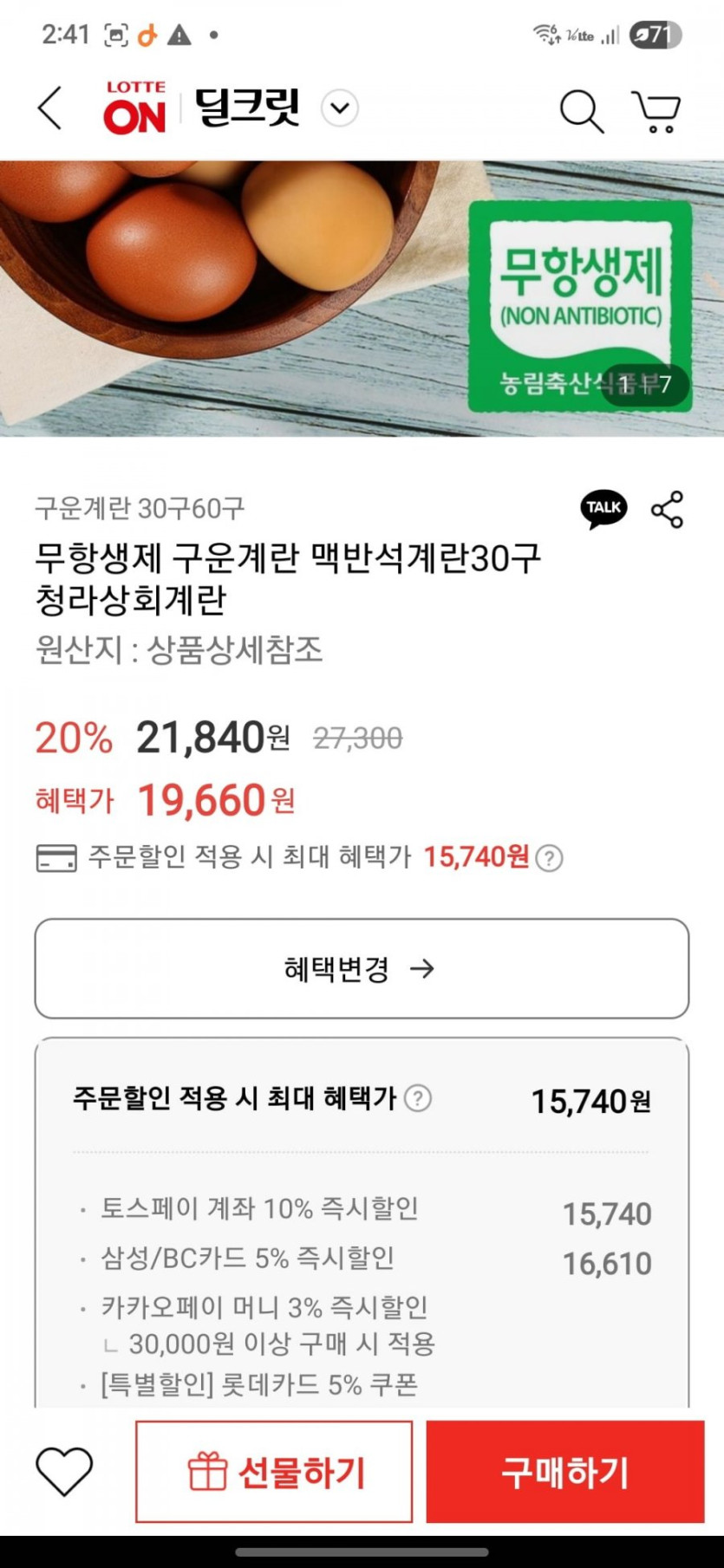This screenshot has width=724, height=1568.
Task: Expand the 딜크릿 dropdown chevron
Action: point(340,108)
